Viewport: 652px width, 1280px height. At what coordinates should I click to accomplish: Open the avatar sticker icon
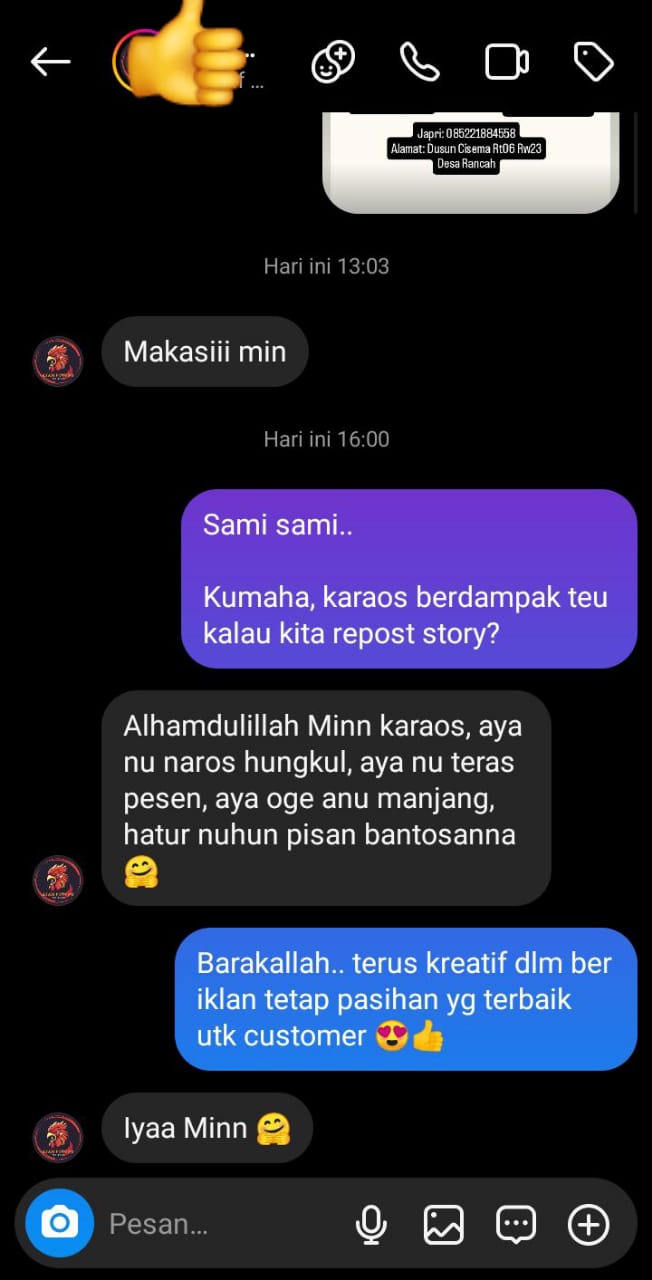click(x=333, y=62)
